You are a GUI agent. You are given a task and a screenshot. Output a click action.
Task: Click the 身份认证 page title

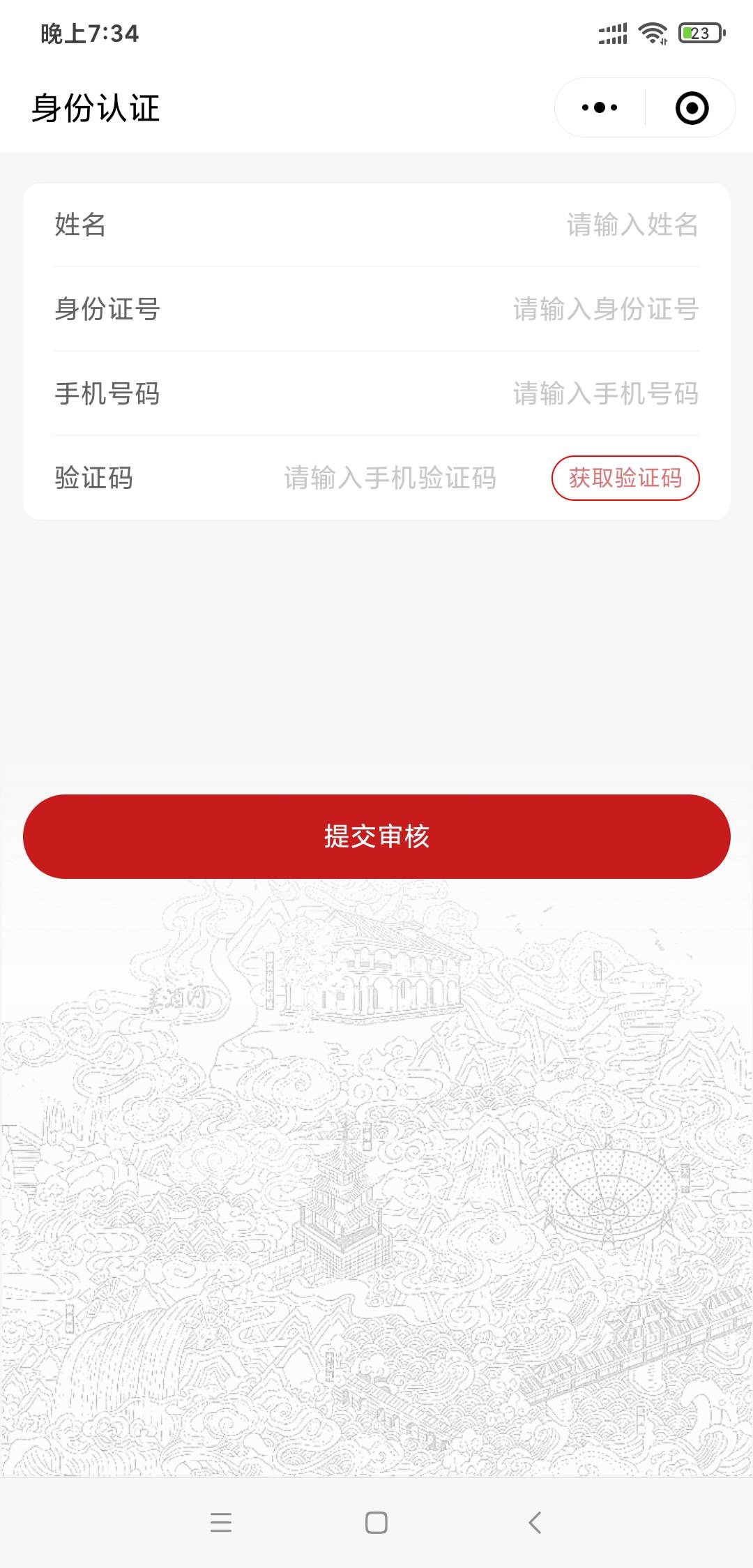(x=97, y=109)
